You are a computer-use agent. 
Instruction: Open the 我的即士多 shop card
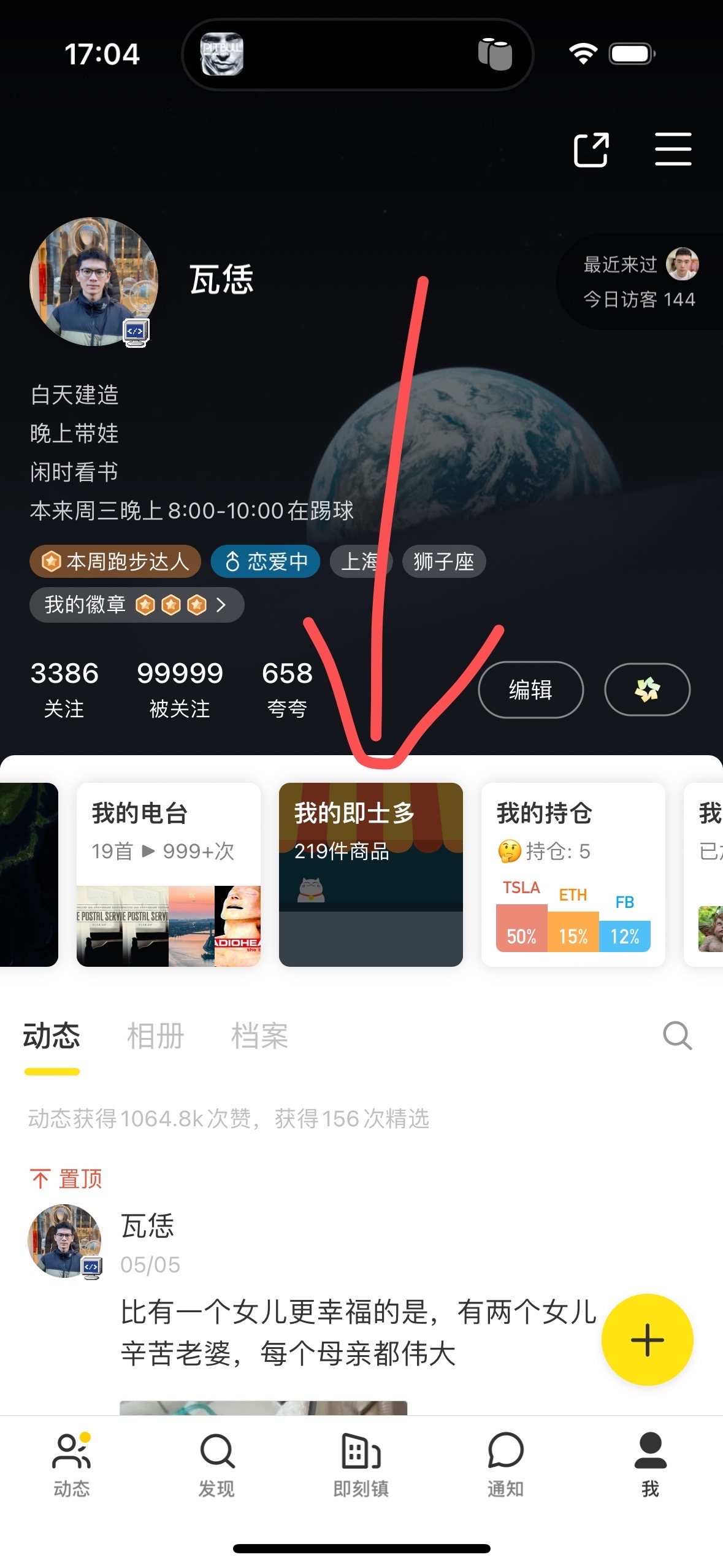371,874
